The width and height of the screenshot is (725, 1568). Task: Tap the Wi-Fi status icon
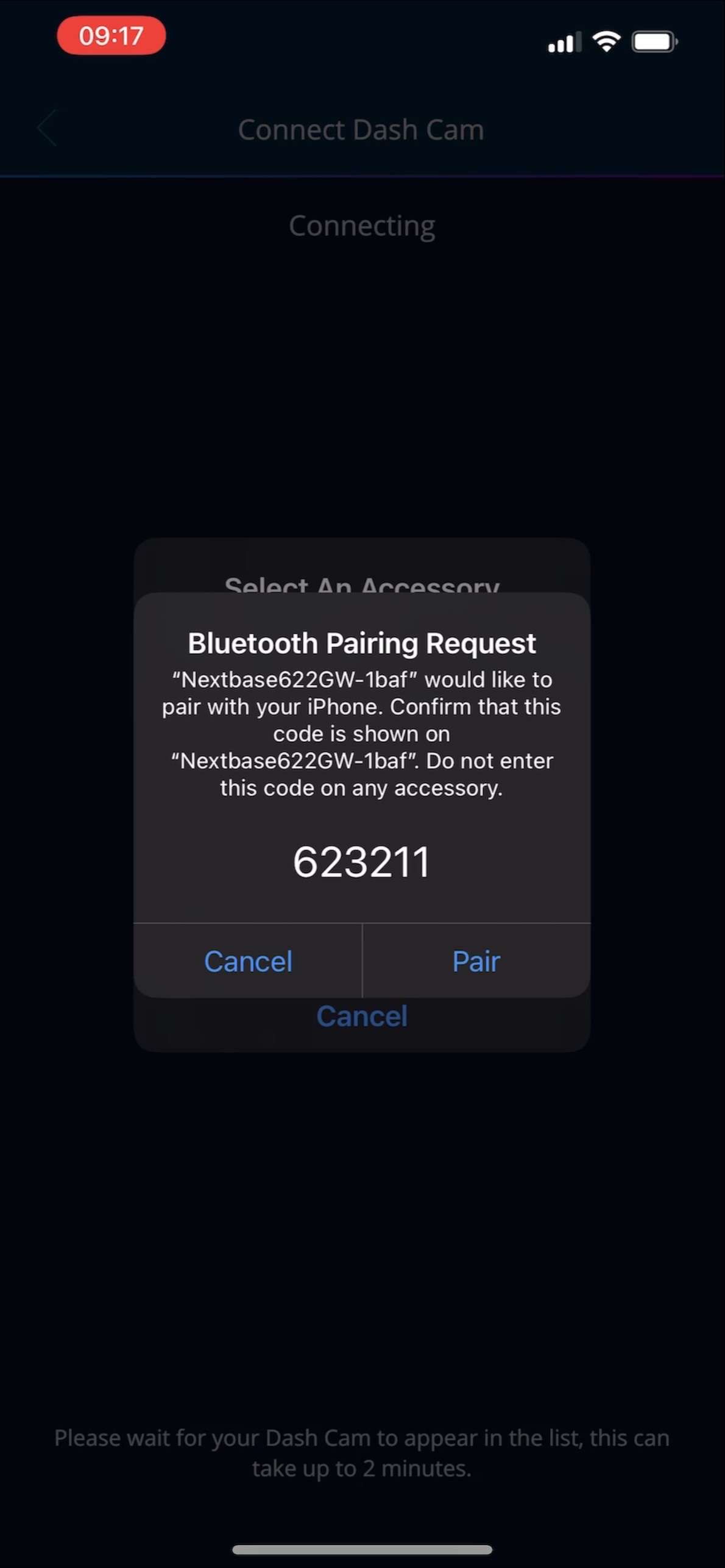point(607,41)
